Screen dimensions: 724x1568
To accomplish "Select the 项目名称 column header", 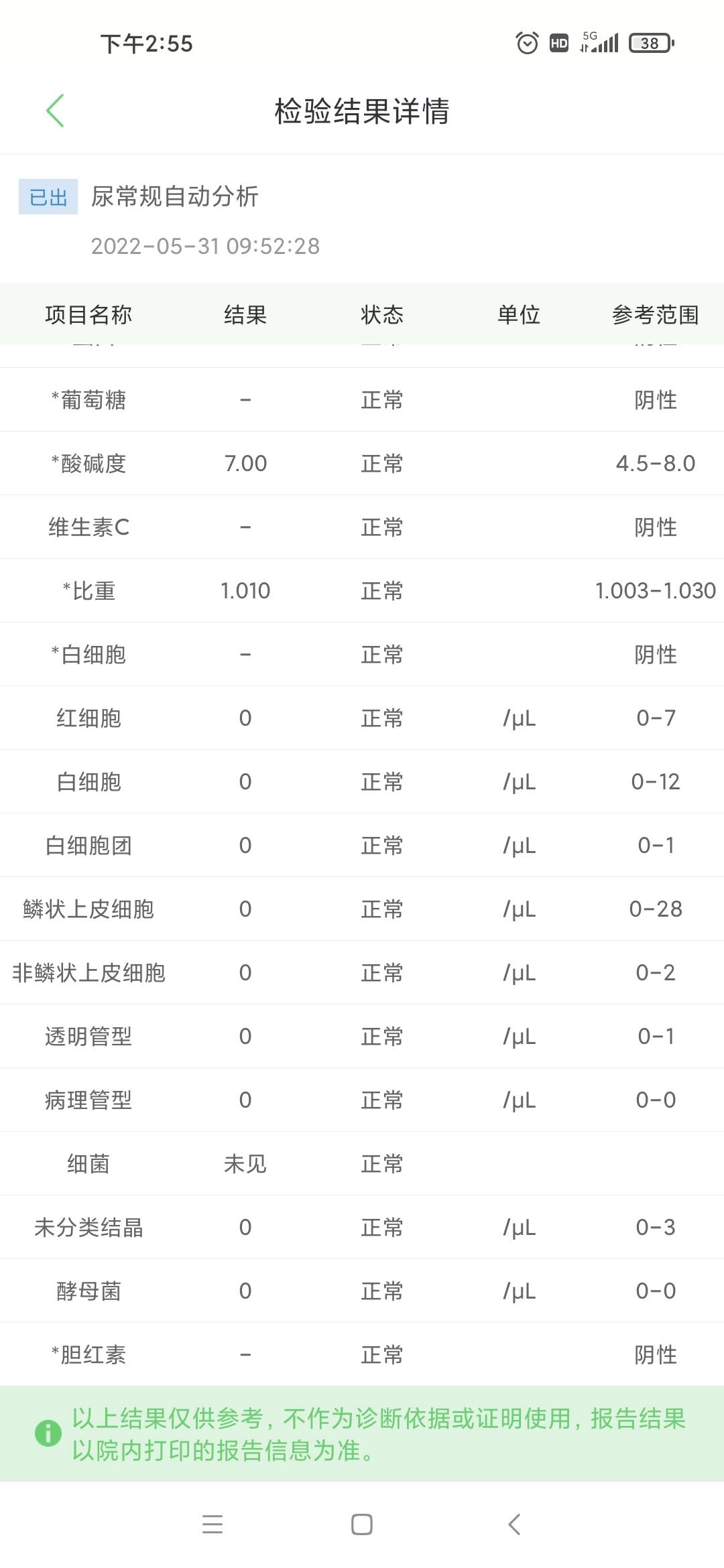I will [88, 315].
